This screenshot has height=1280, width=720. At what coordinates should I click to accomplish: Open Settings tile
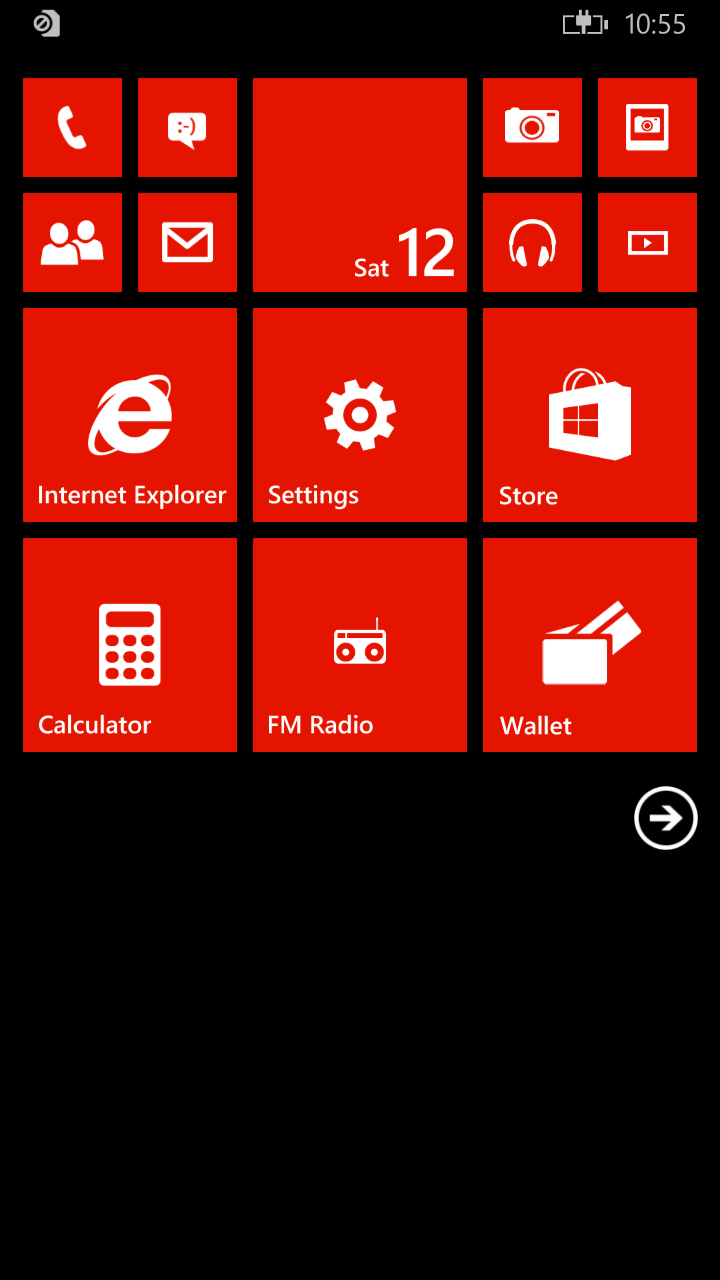tap(360, 415)
